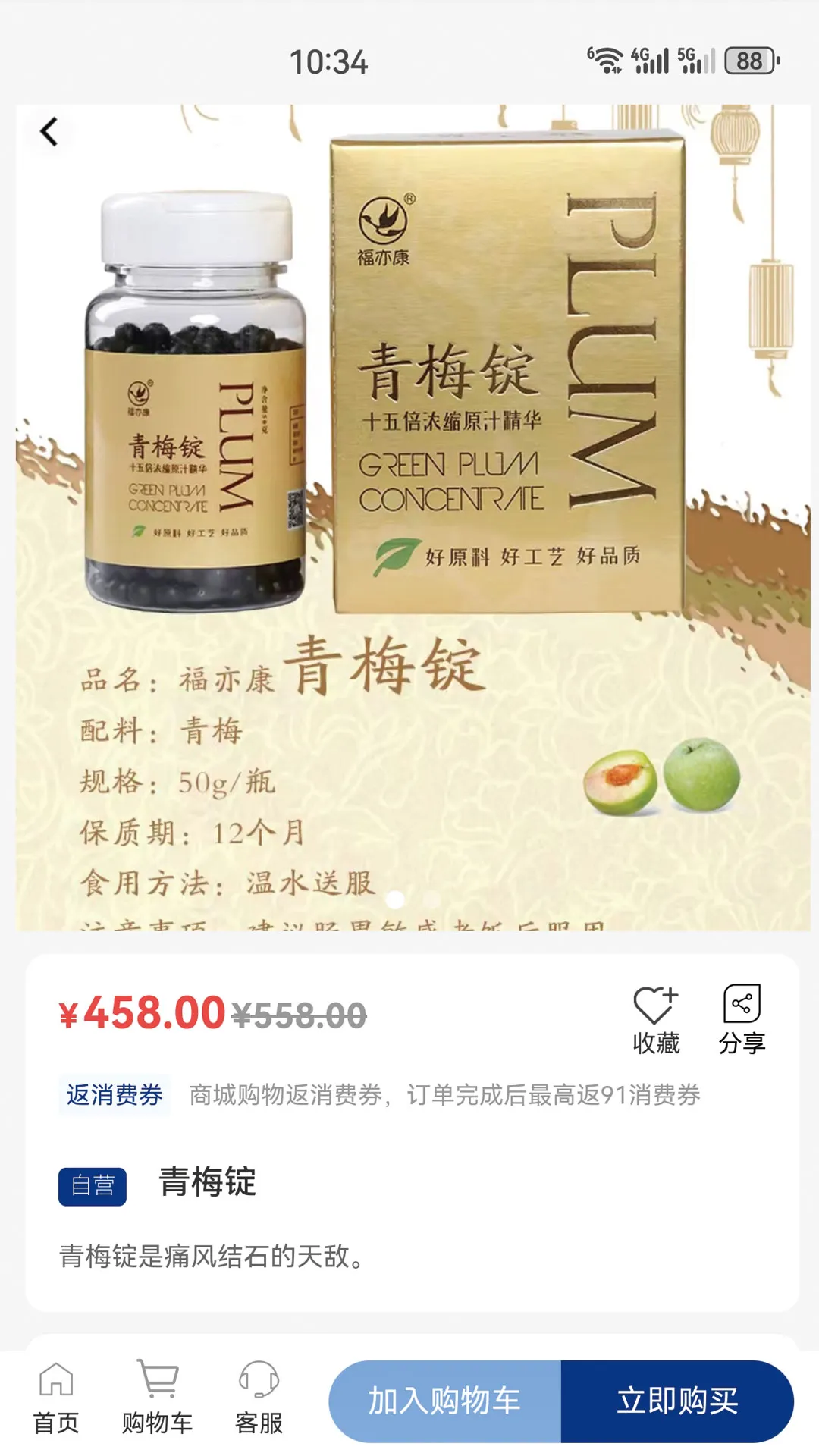The height and width of the screenshot is (1456, 819).
Task: Tap 加入购物车 to add to cart
Action: click(x=445, y=1401)
